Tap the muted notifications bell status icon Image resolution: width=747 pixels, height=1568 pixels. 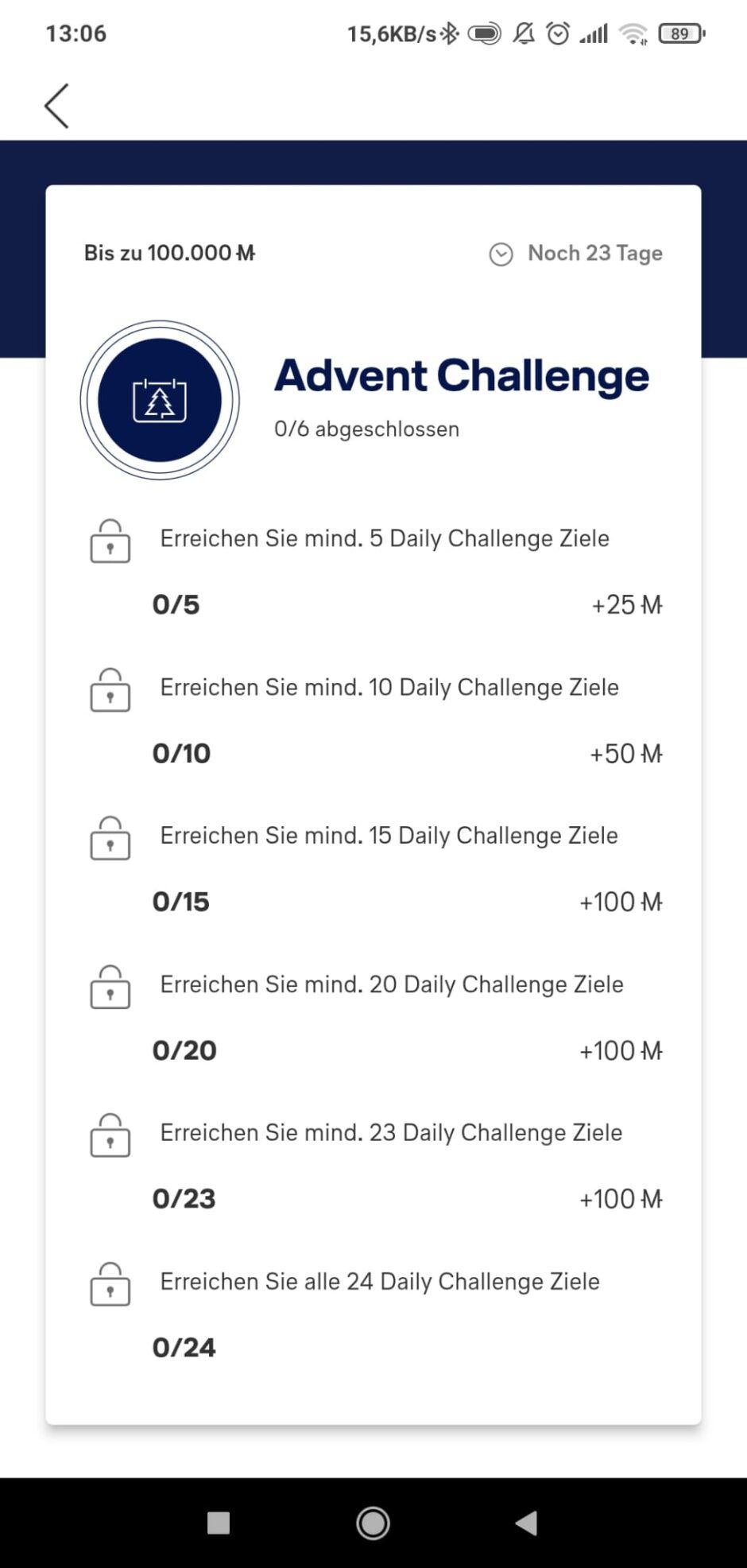click(522, 33)
